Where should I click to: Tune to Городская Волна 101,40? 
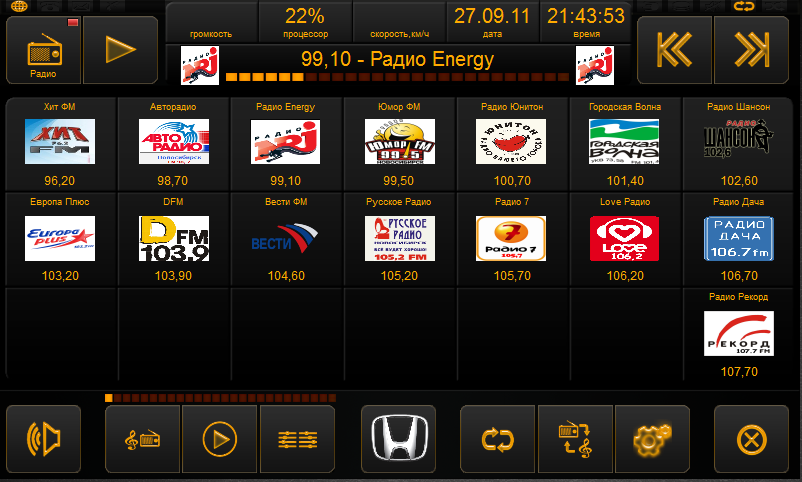[x=625, y=142]
